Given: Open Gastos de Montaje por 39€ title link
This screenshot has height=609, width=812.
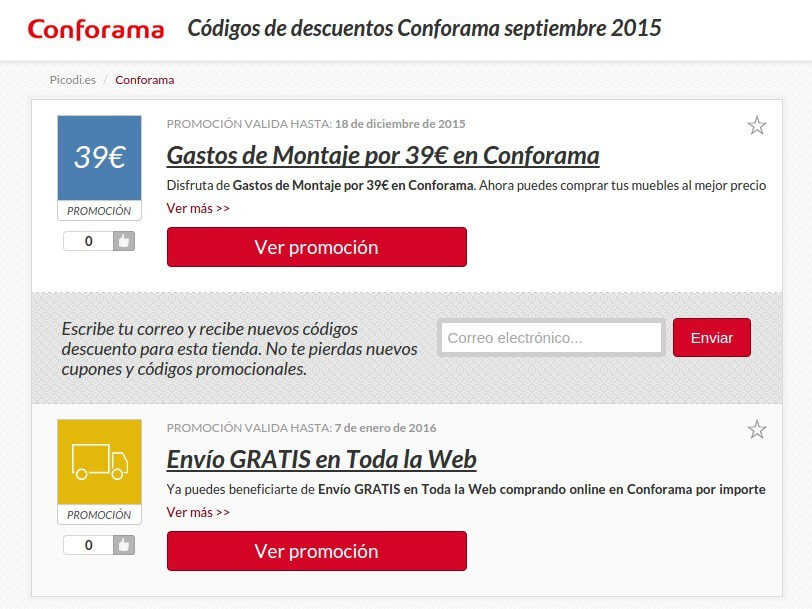Looking at the screenshot, I should [383, 156].
